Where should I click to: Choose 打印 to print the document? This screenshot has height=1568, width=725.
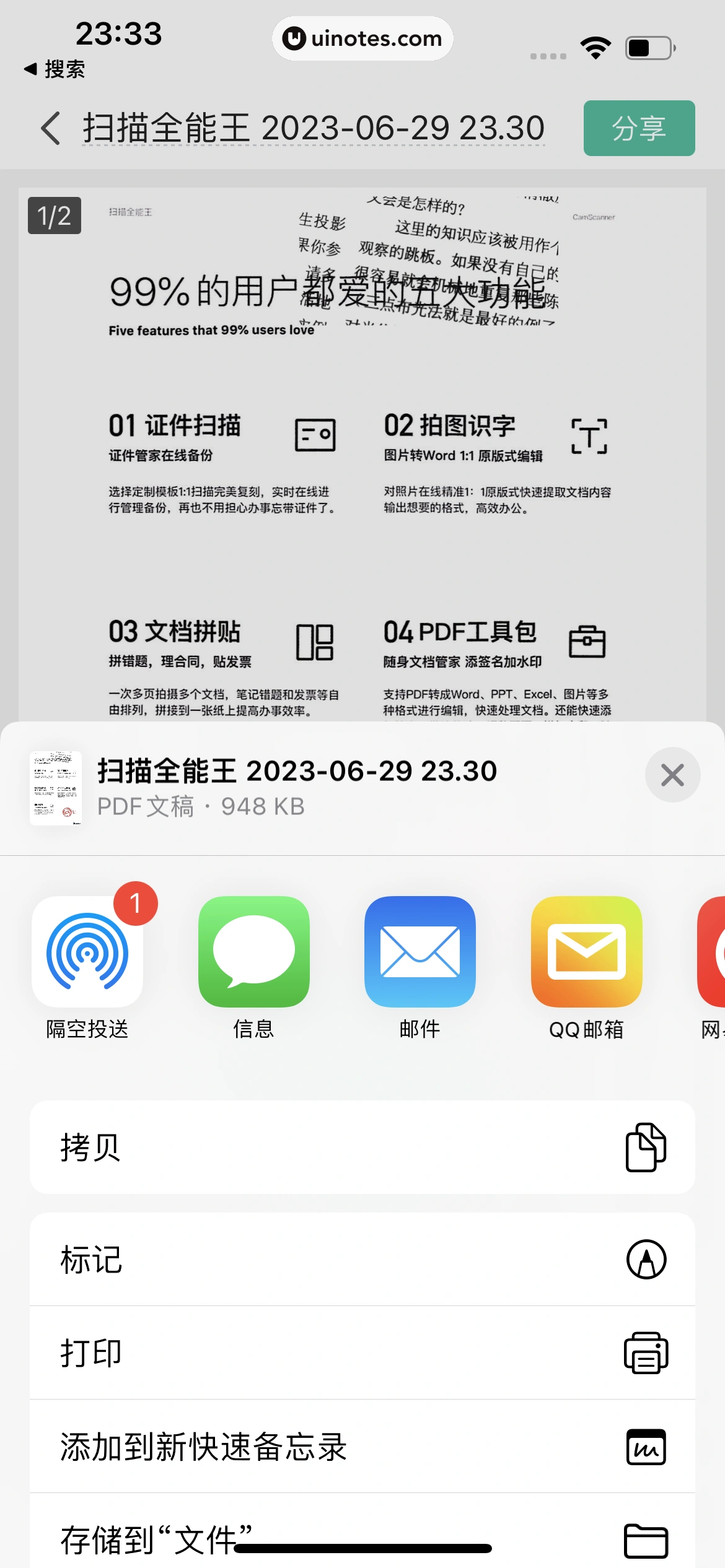point(362,1353)
